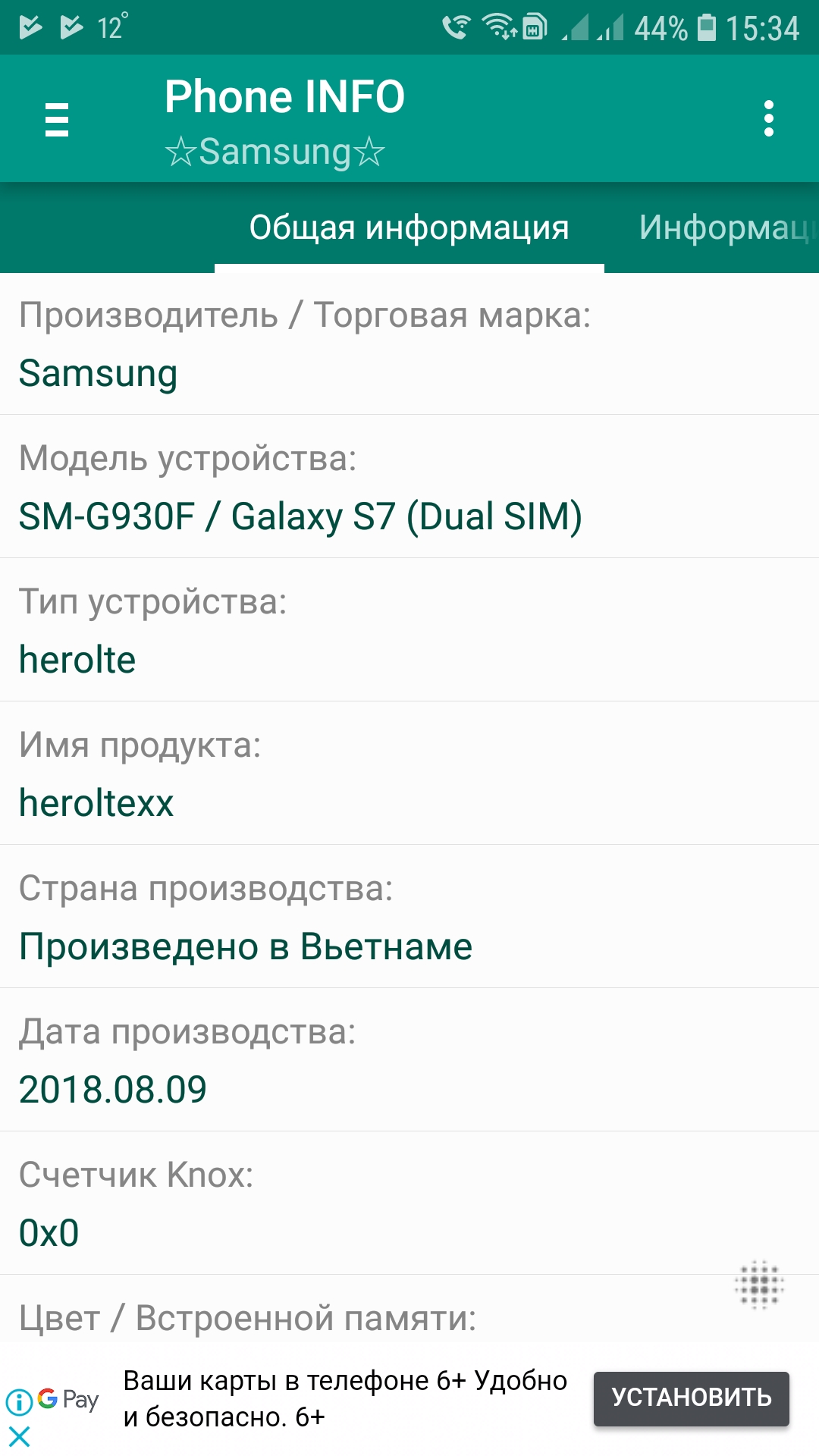Switch to the partially visible Информация tab

(x=724, y=227)
